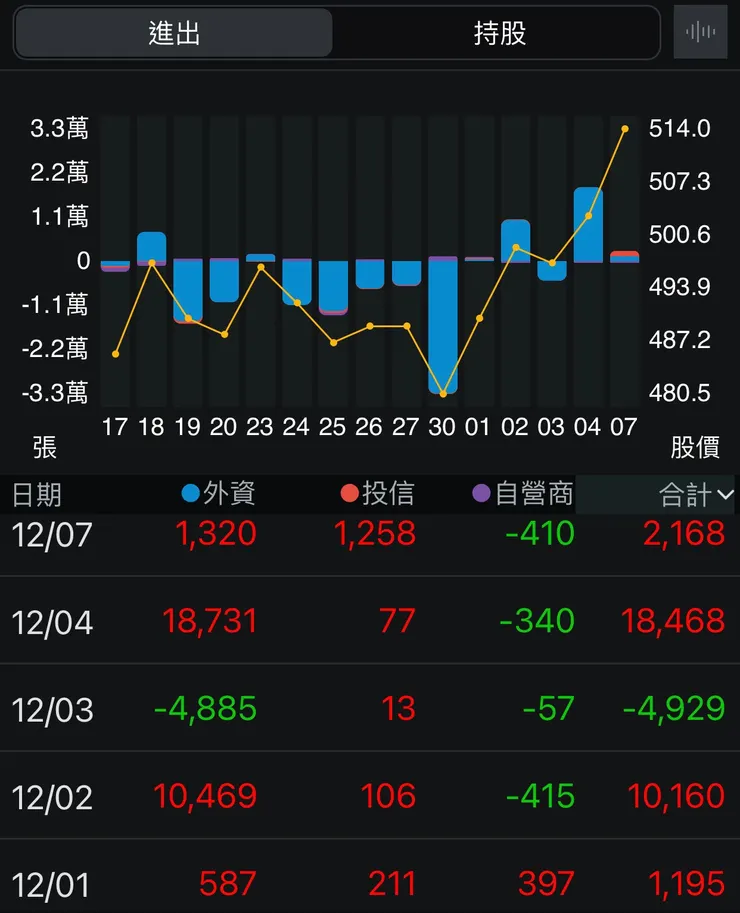The width and height of the screenshot is (740, 913).
Task: Open the voice search tool
Action: pos(702,31)
